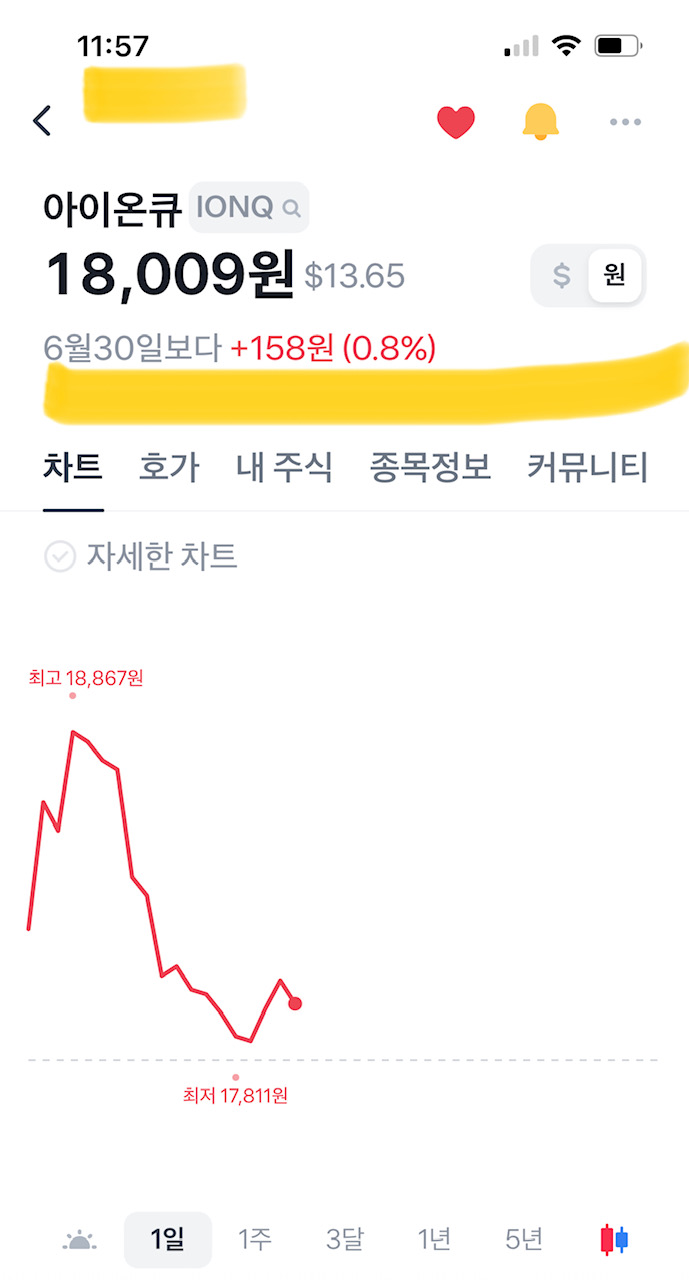This screenshot has height=1280, width=689.
Task: Open the three-dot overflow menu
Action: pos(625,122)
